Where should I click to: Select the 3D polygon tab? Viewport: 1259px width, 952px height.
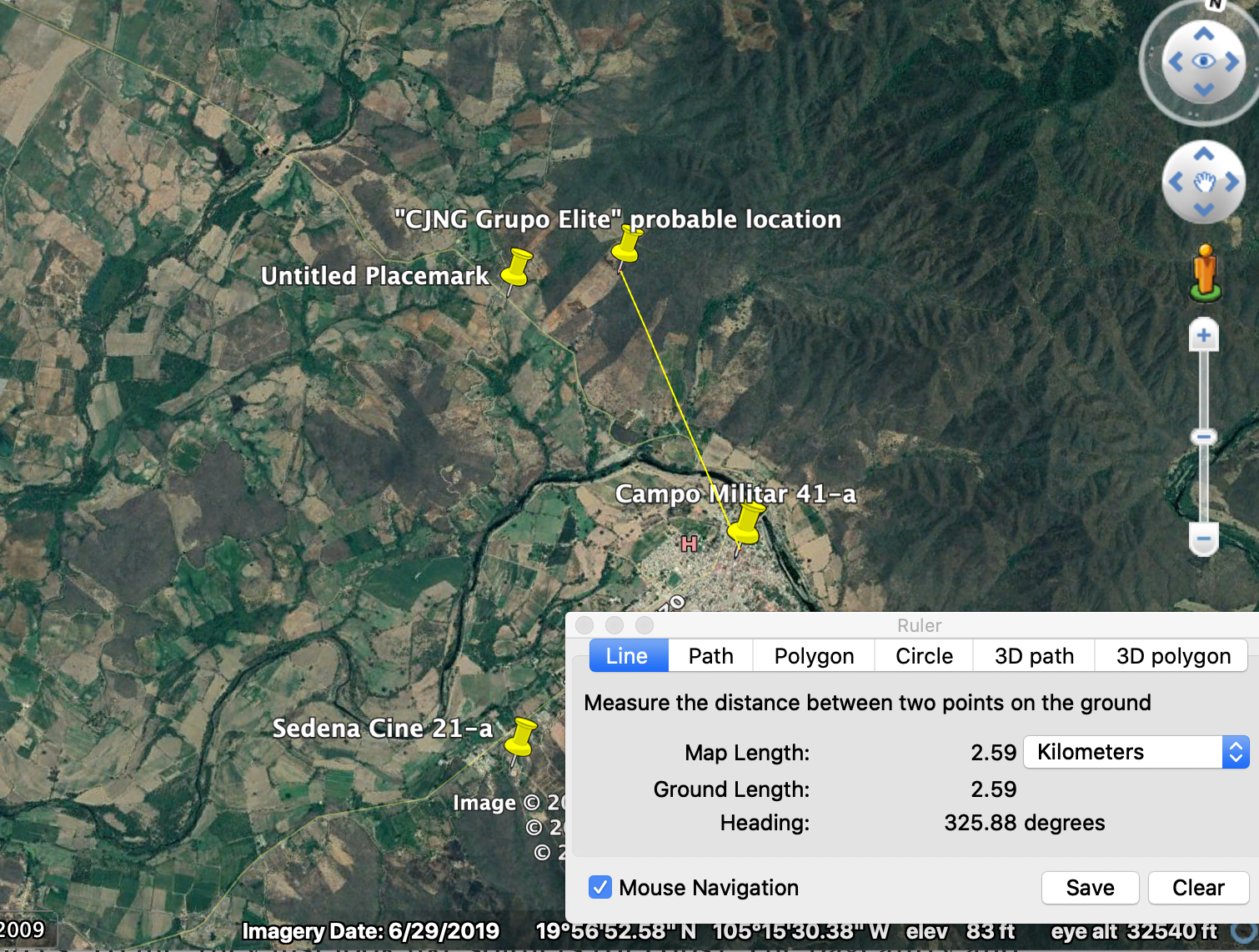coord(1172,656)
